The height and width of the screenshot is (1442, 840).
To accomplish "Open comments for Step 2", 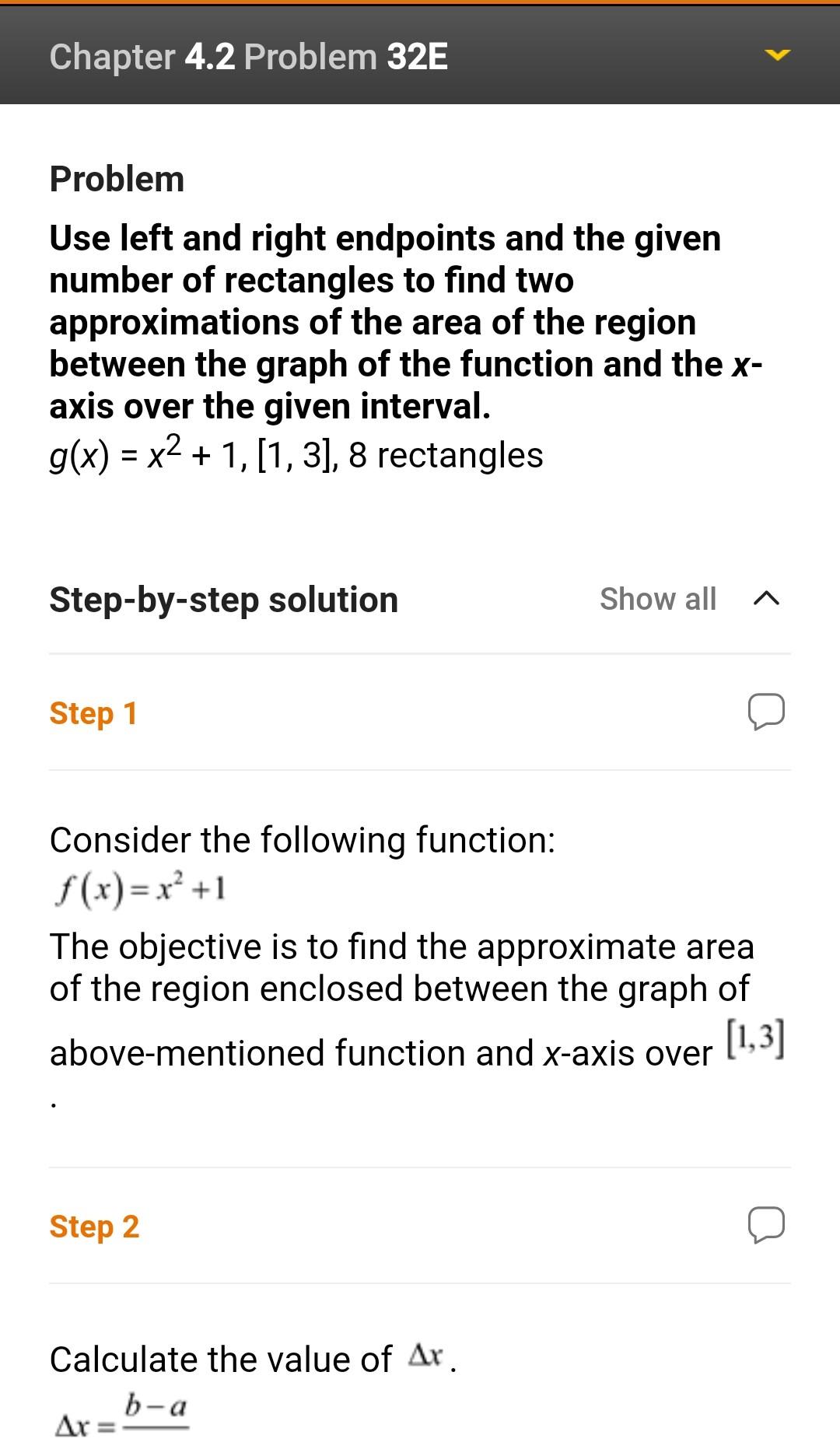I will [766, 1225].
